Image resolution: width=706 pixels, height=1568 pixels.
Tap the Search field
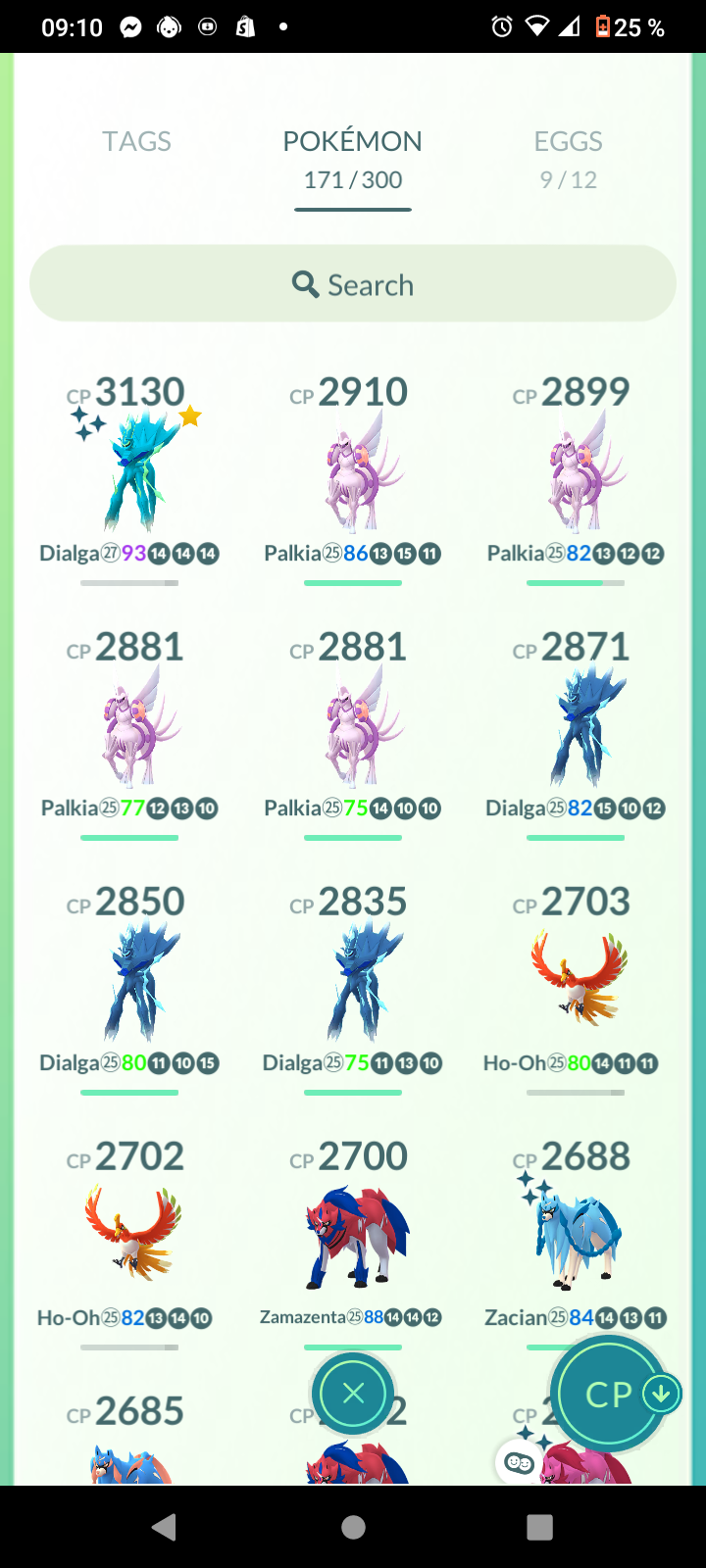tap(353, 284)
